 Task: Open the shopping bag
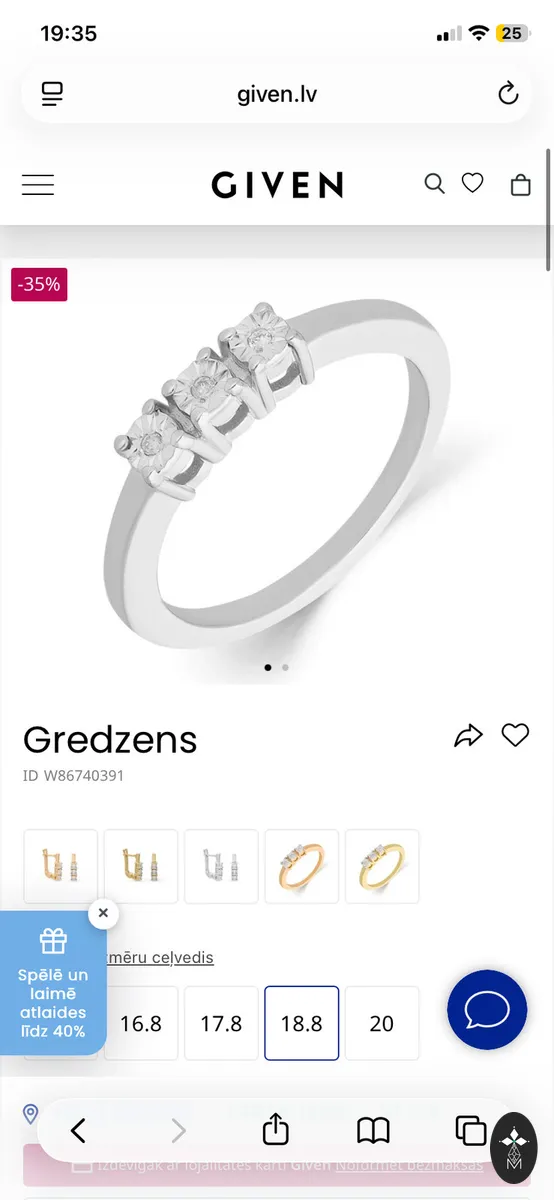click(520, 185)
